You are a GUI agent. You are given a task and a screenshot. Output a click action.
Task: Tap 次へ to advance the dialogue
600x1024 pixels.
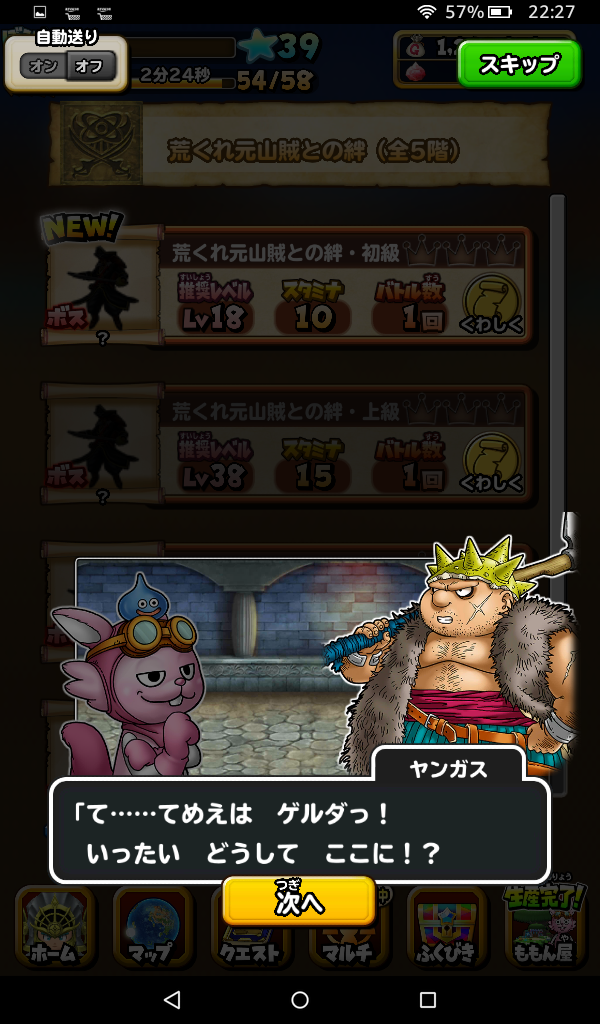click(x=299, y=901)
